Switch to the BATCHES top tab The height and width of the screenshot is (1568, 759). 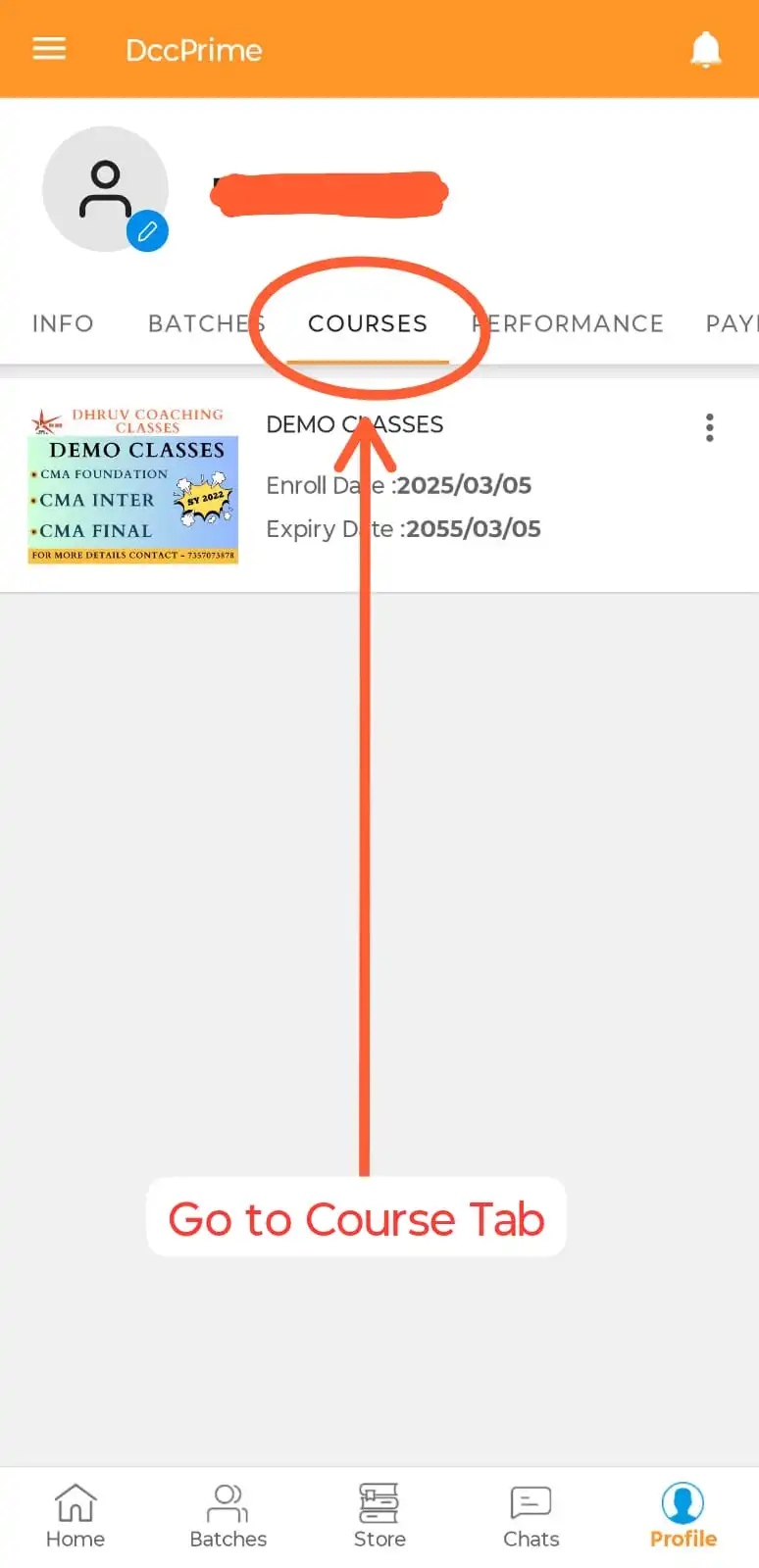204,323
